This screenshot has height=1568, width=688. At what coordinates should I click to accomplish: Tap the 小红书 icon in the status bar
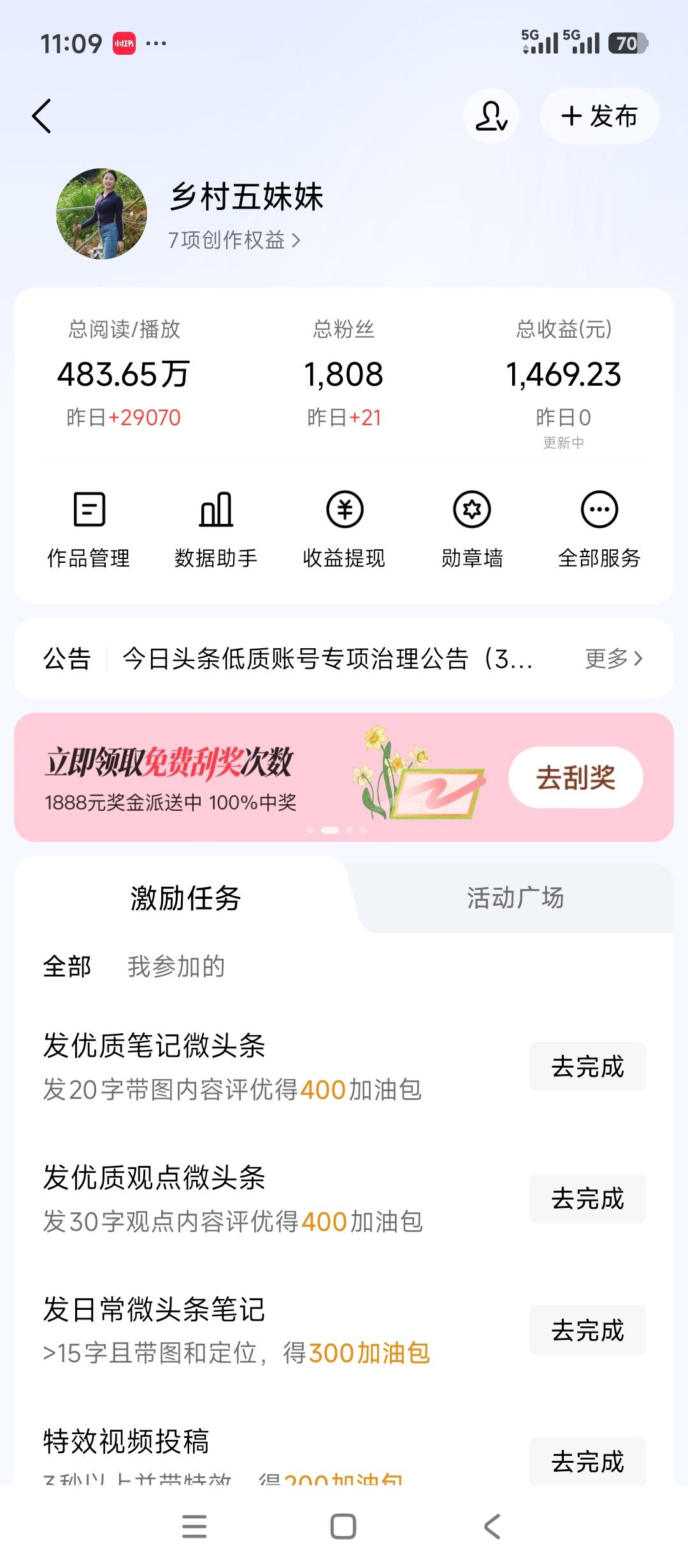click(x=125, y=43)
